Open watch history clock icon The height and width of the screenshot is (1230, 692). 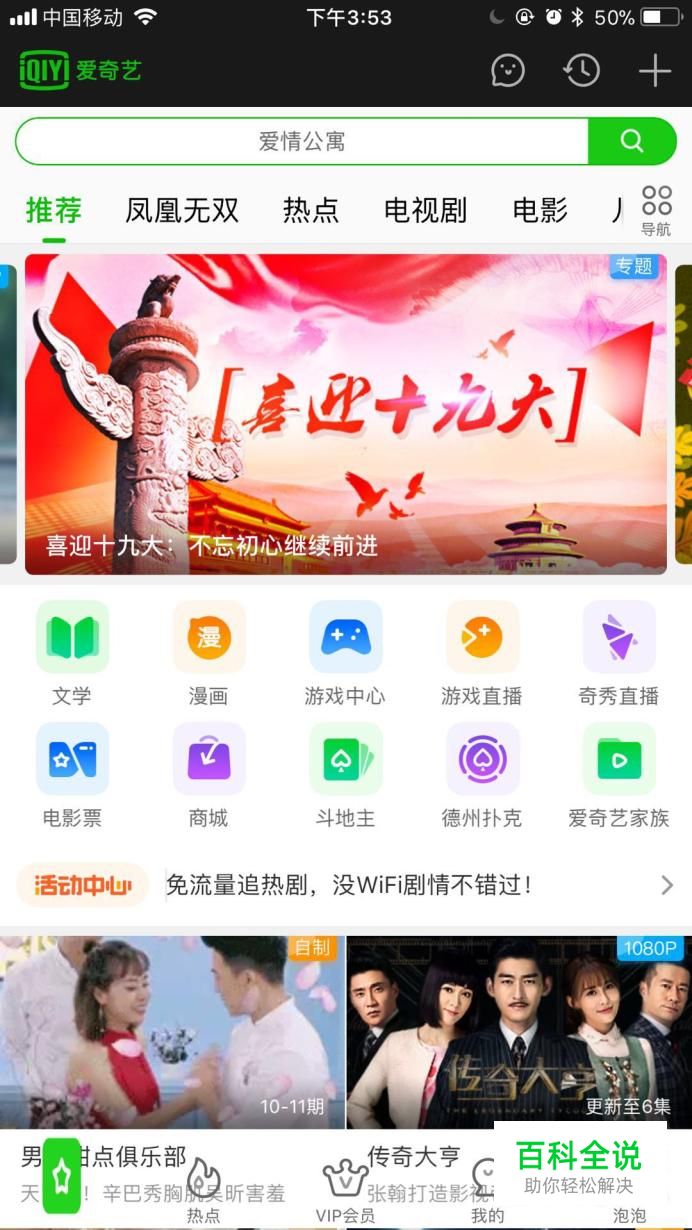(581, 70)
